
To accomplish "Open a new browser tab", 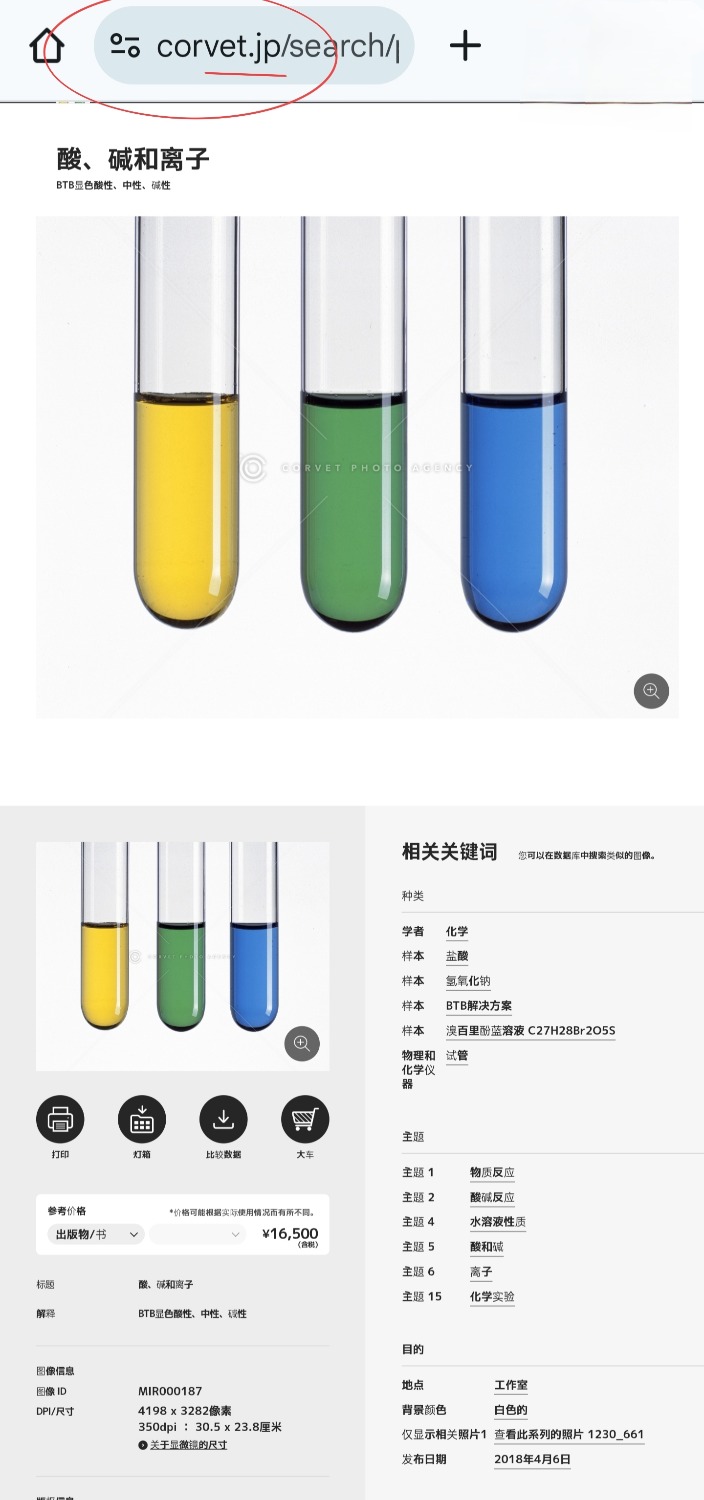I will pos(465,46).
